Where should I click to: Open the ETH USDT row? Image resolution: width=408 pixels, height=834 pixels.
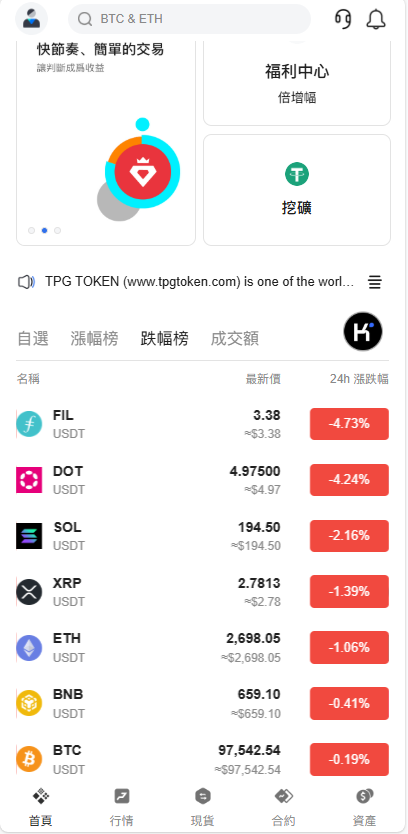tap(202, 648)
